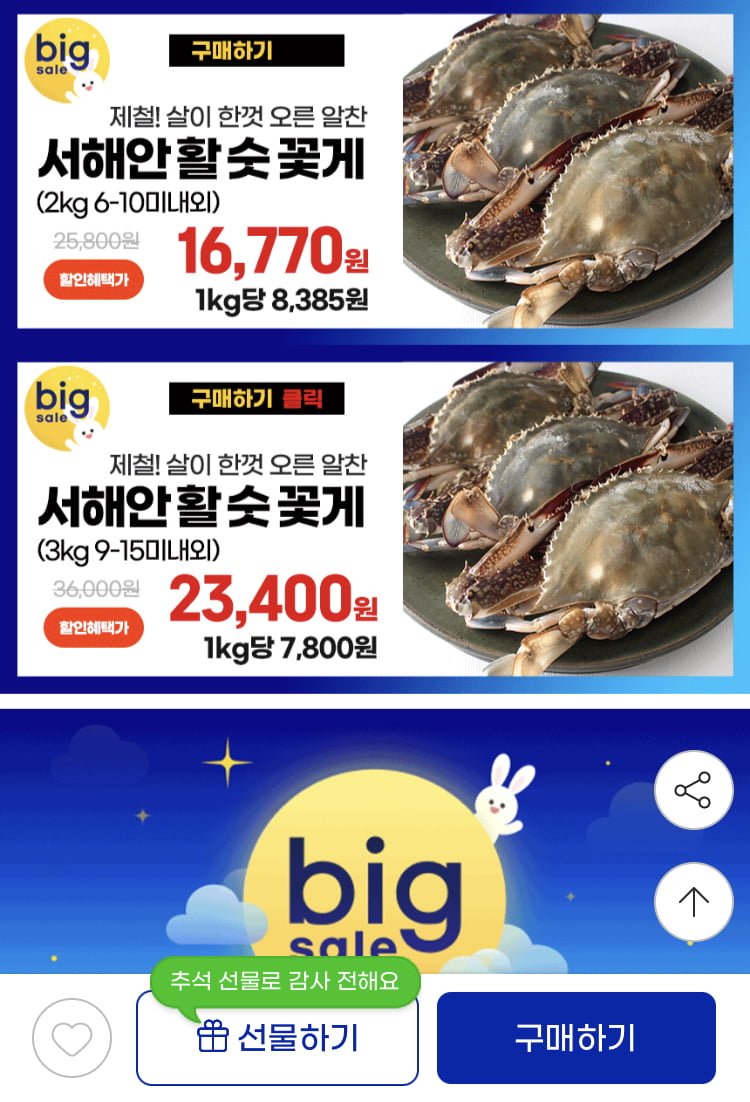The height and width of the screenshot is (1102, 750).
Task: Open the 3kg 서해안 활 숫꽃게 banner
Action: point(375,519)
